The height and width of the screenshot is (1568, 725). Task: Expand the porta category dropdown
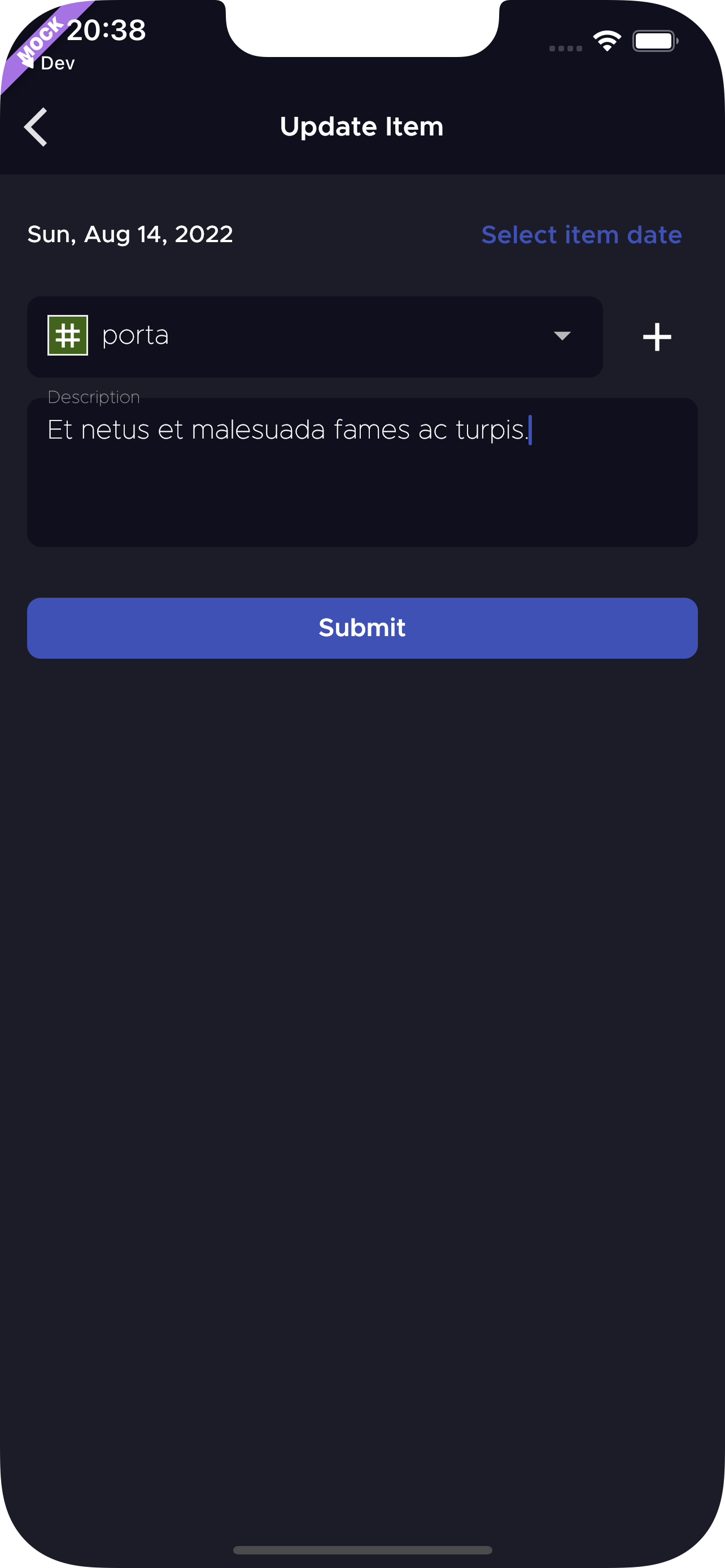coord(315,336)
